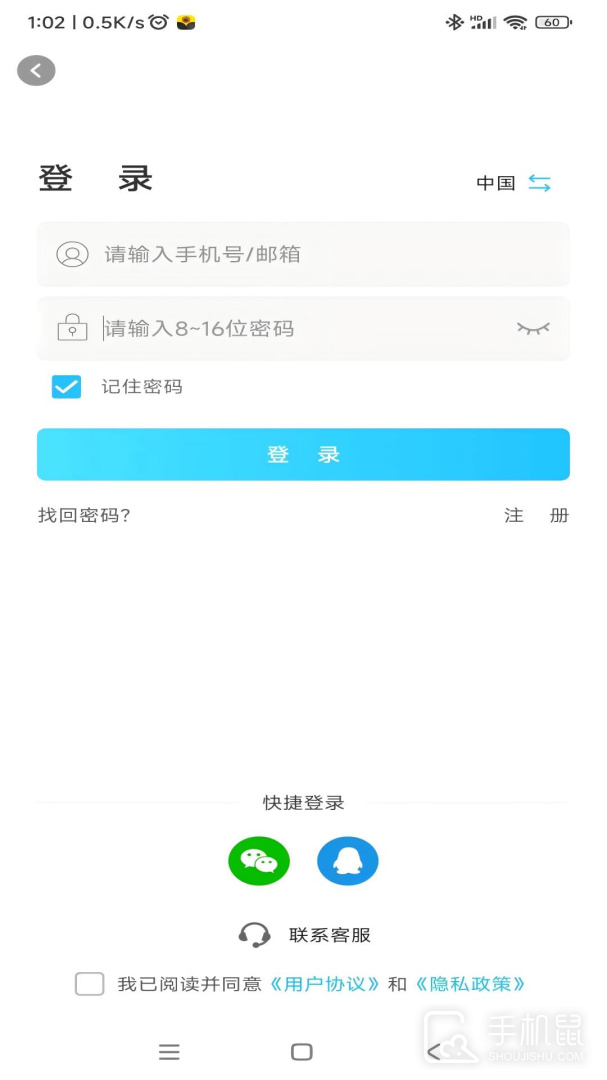The width and height of the screenshot is (607, 1080).
Task: Check the agreement consent checkbox
Action: click(90, 984)
